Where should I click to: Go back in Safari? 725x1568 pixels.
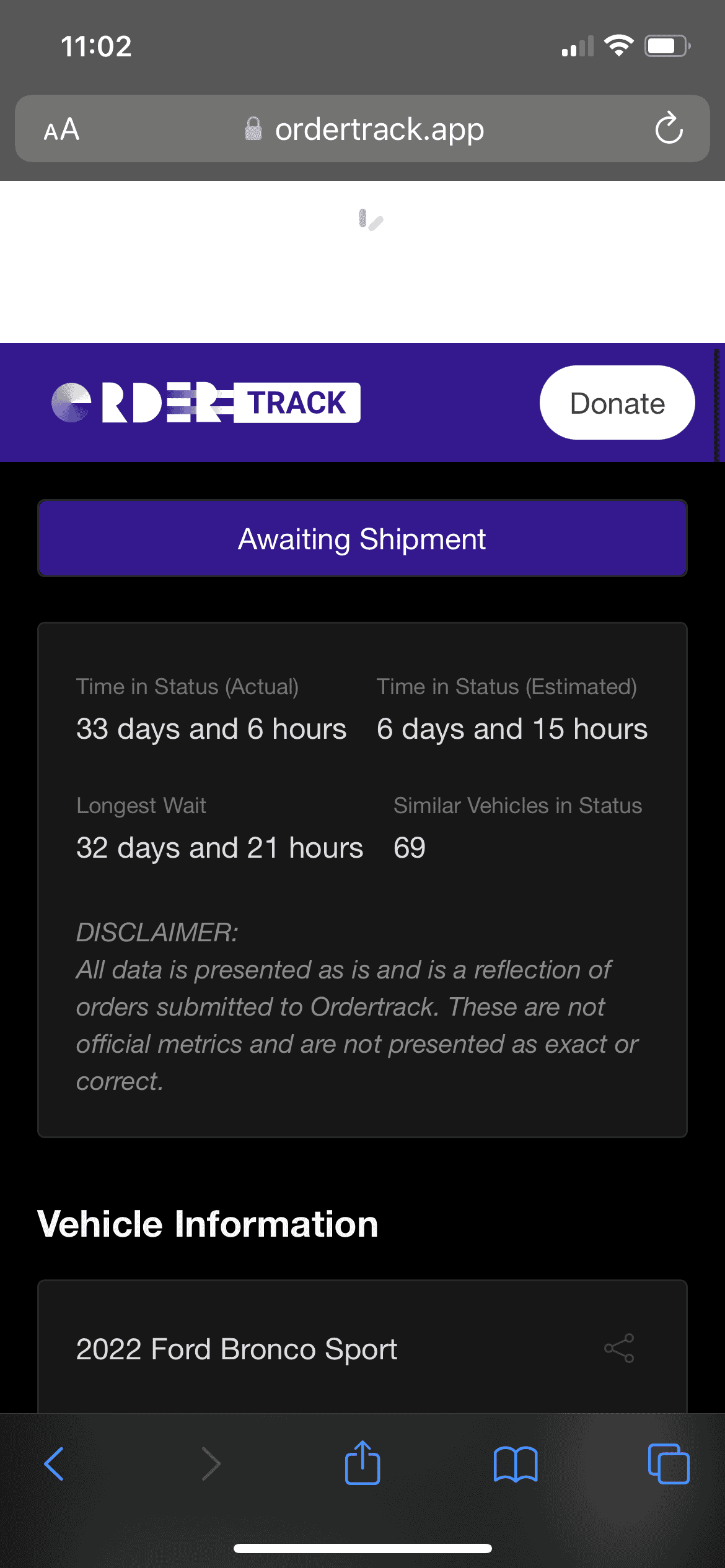coord(55,1464)
